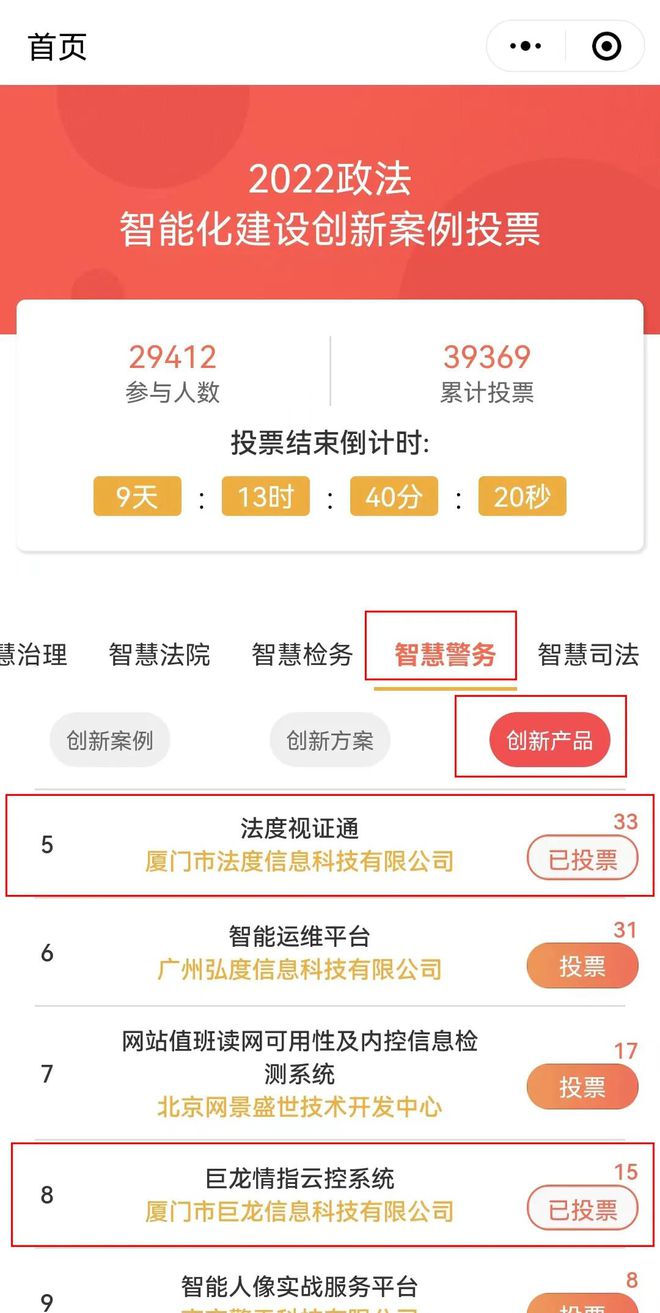660x1313 pixels.
Task: Select the 创新产品 chip
Action: [549, 741]
